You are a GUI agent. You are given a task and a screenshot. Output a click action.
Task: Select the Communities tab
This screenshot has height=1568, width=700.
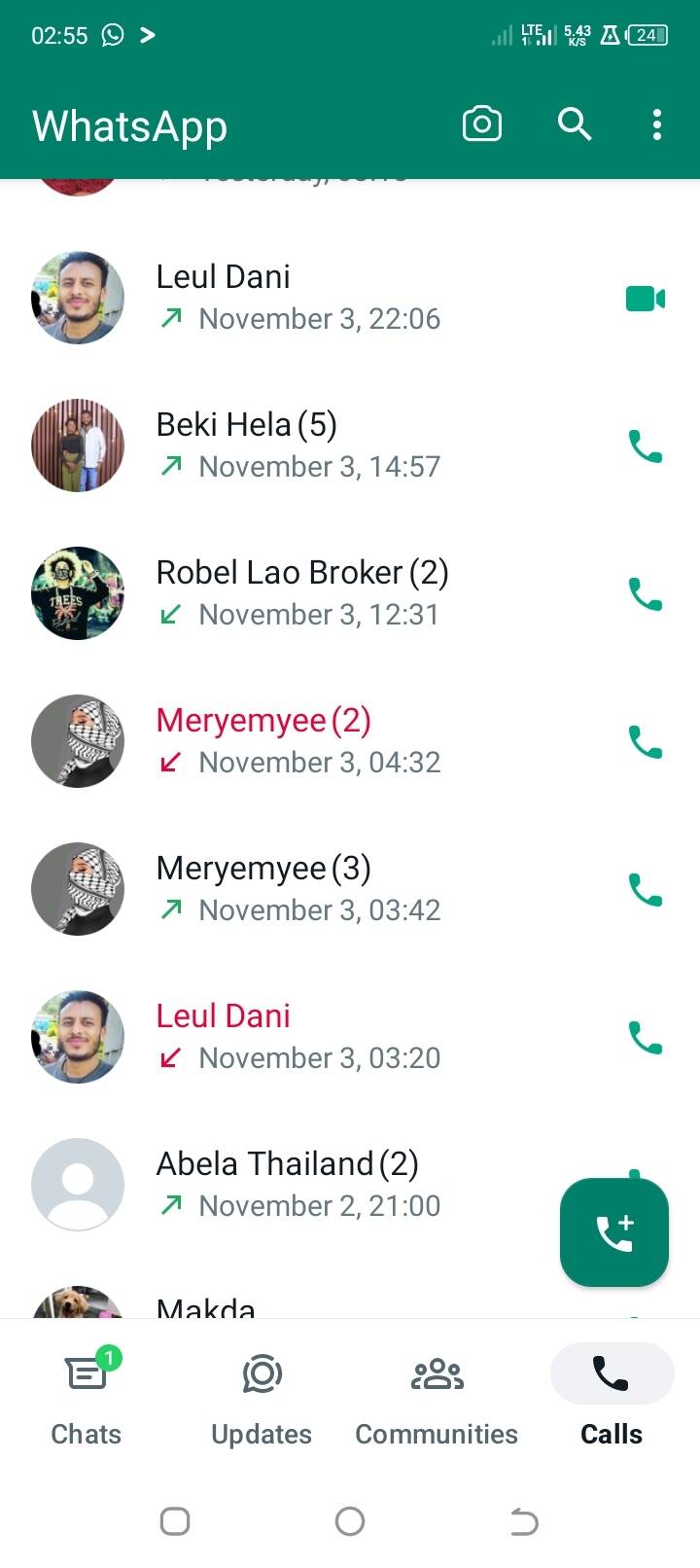click(x=437, y=1395)
